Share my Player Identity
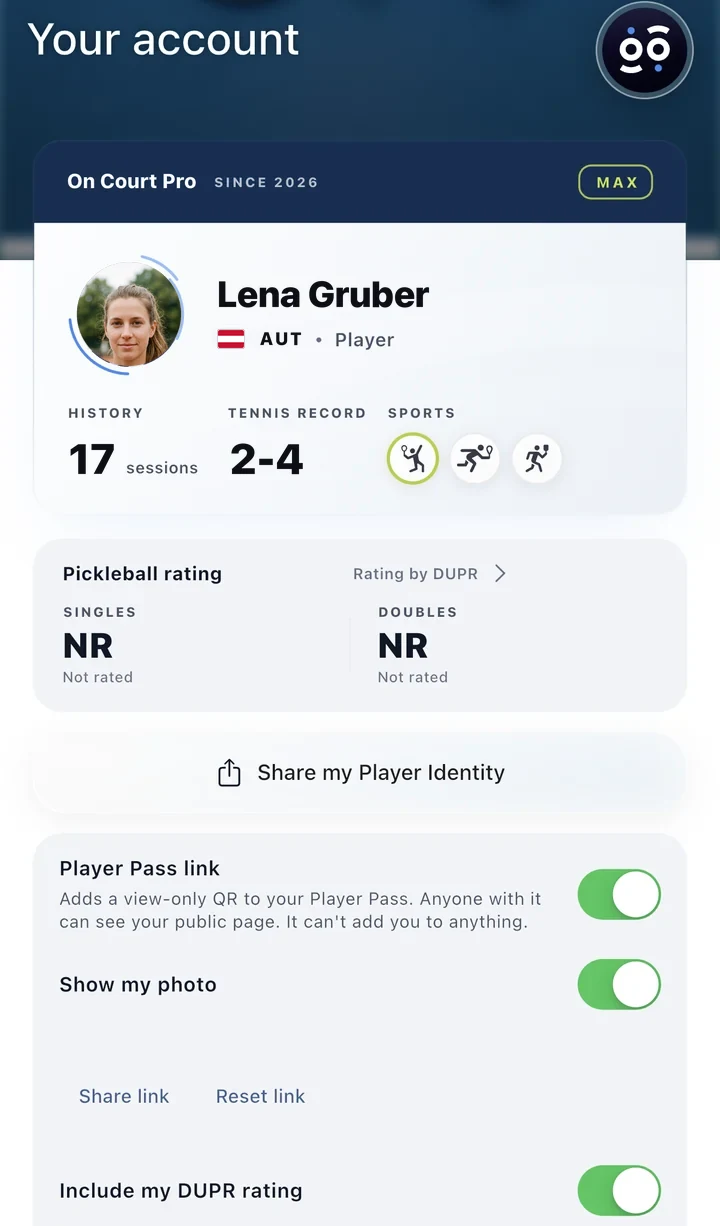 pos(360,773)
